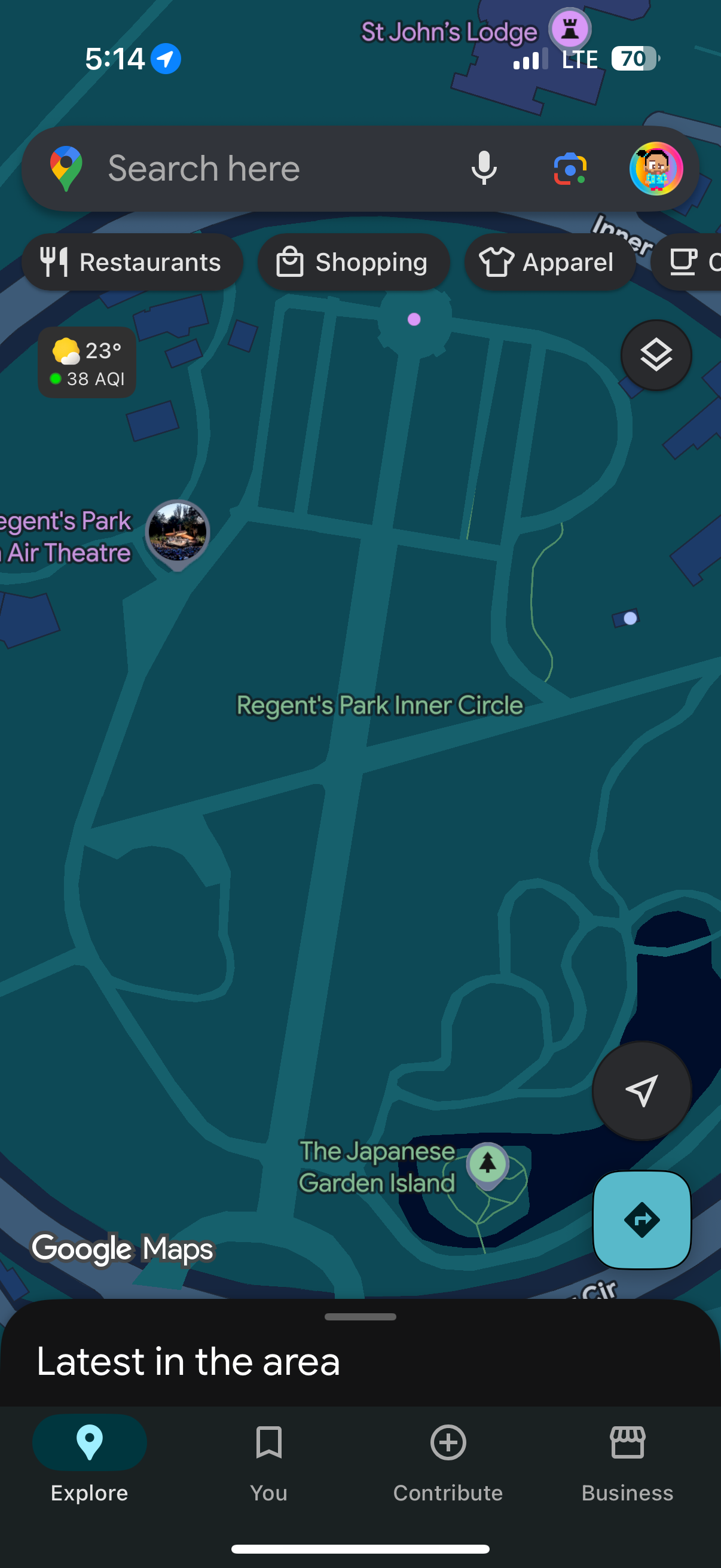
Task: Start voice search with the microphone
Action: (x=484, y=169)
